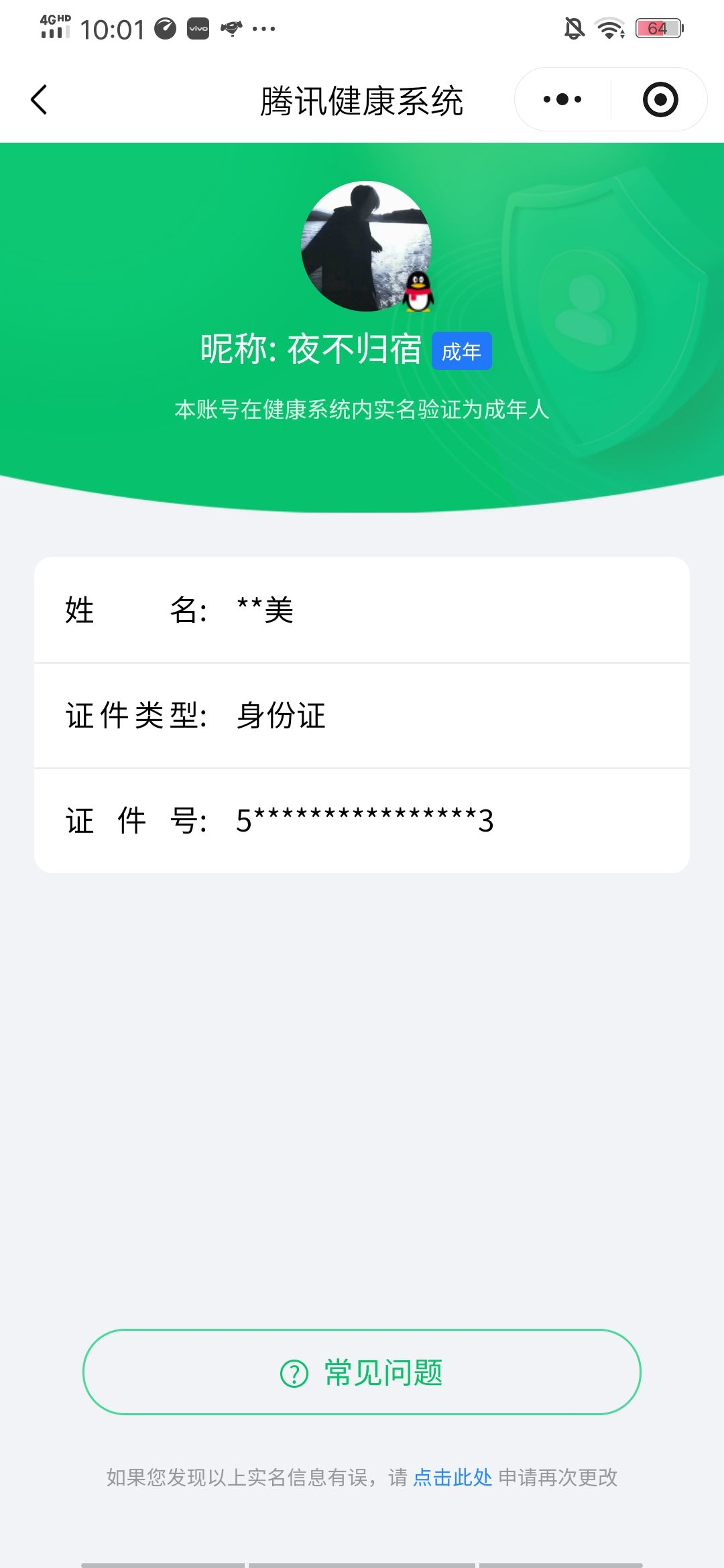Open the three-dot more options menu
Viewport: 724px width, 1568px height.
562,98
